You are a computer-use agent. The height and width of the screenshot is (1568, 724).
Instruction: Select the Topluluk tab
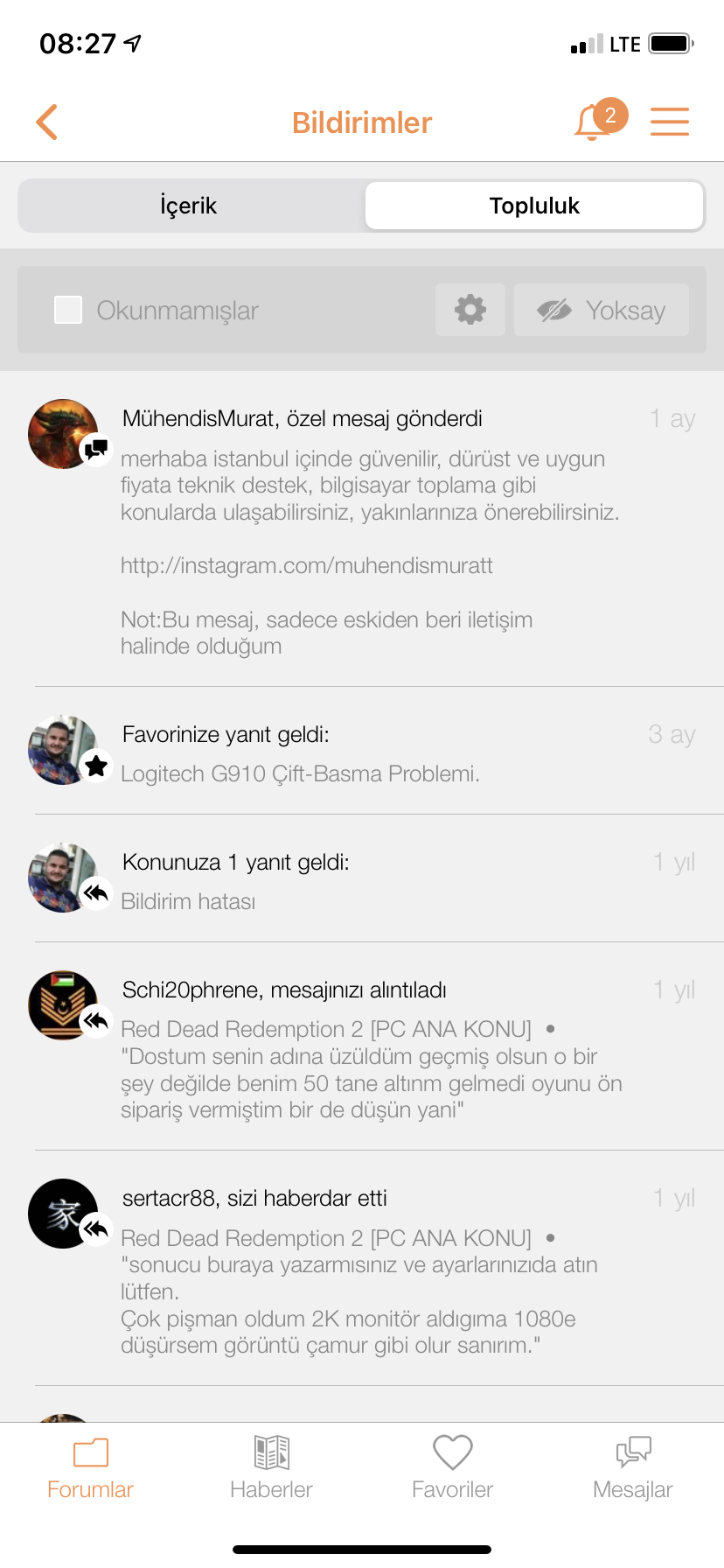click(x=534, y=206)
